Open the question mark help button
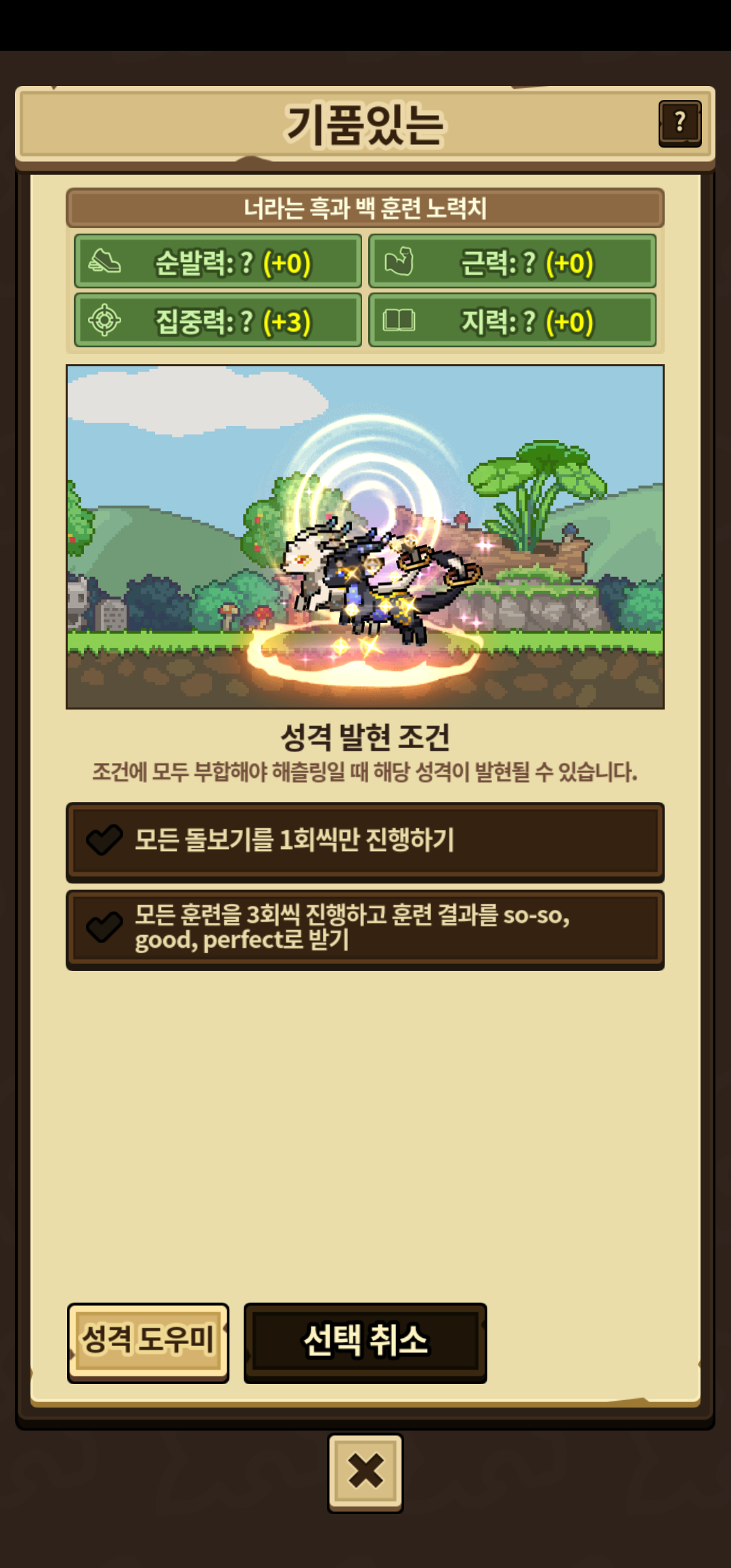The height and width of the screenshot is (1568, 731). 680,124
